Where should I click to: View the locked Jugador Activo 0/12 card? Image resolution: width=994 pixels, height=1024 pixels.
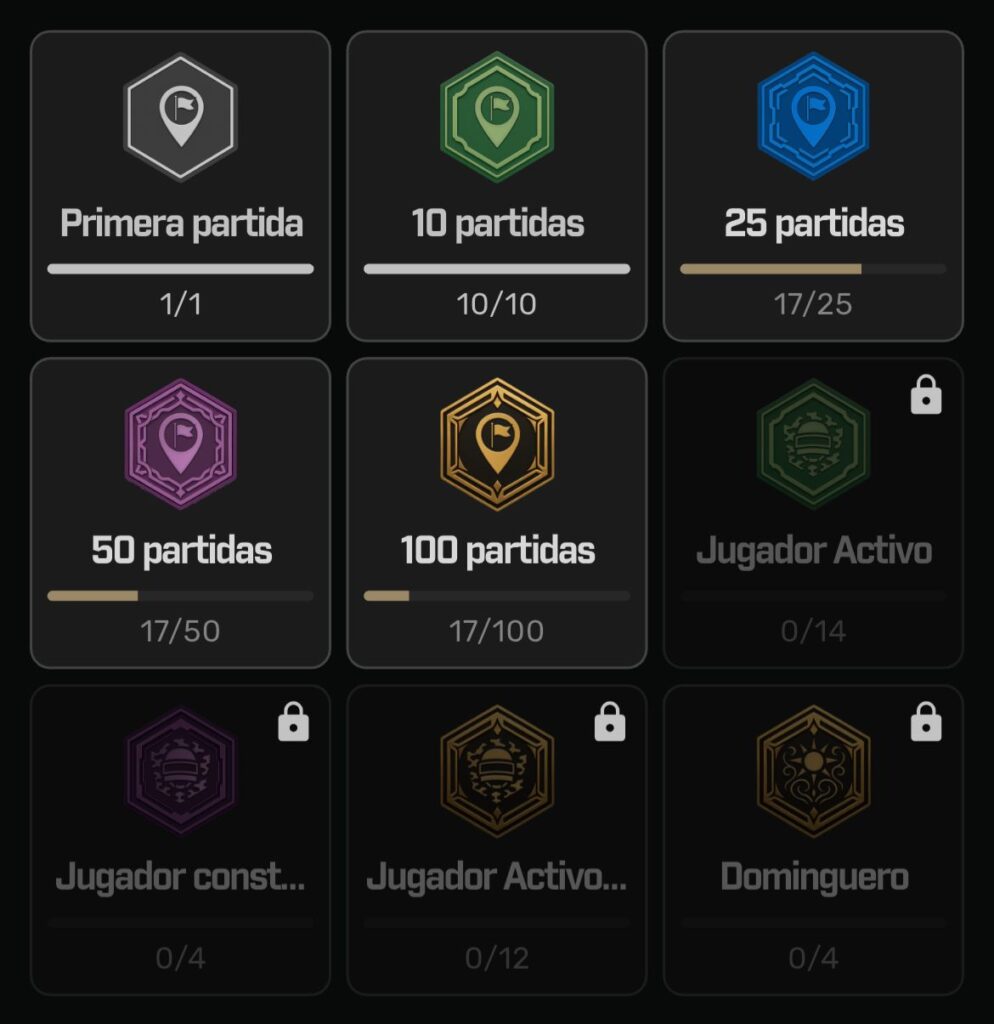(497, 840)
